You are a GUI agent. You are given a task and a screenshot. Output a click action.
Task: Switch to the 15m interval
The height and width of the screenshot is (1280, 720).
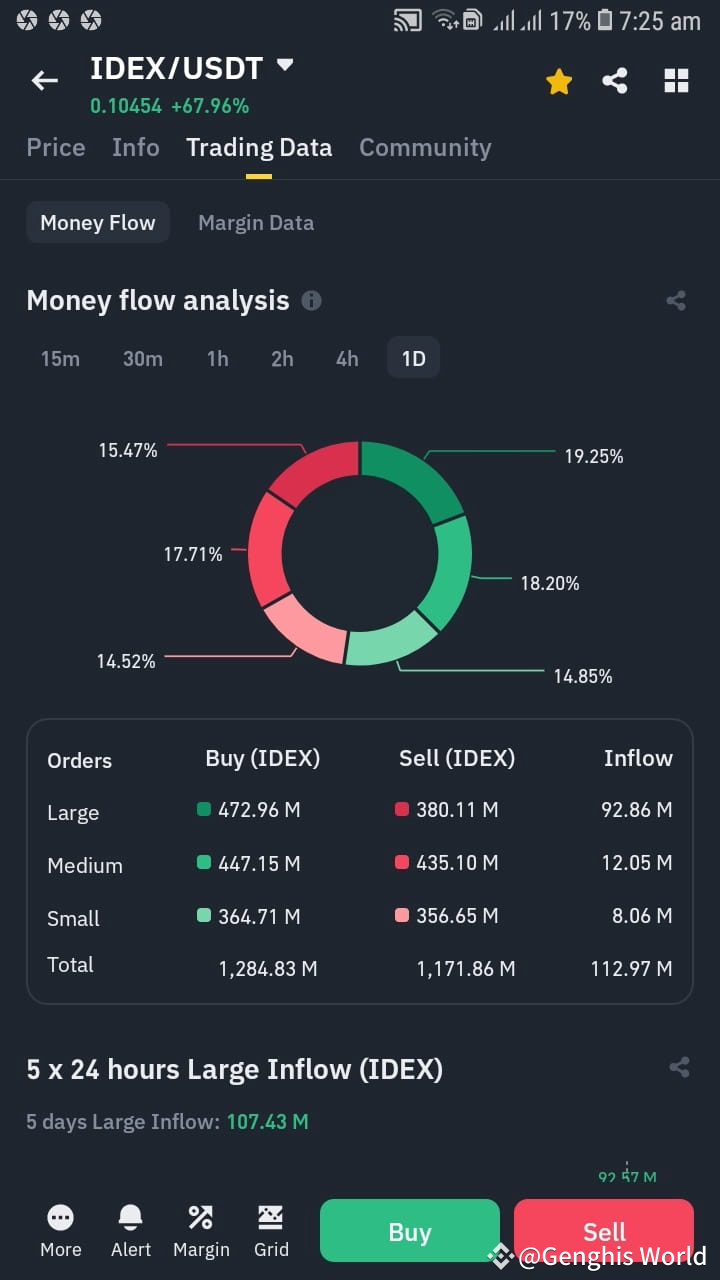tap(60, 357)
